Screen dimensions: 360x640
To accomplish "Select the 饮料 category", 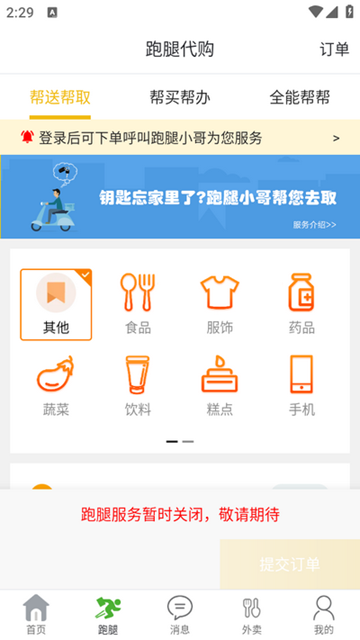I will click(x=138, y=386).
